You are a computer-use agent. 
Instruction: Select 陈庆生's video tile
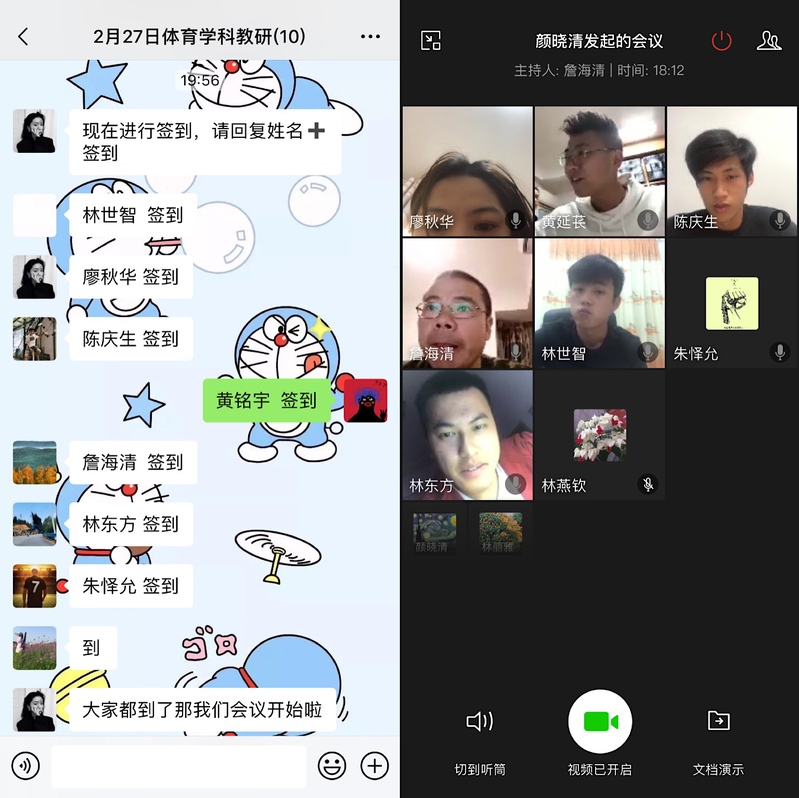point(731,171)
